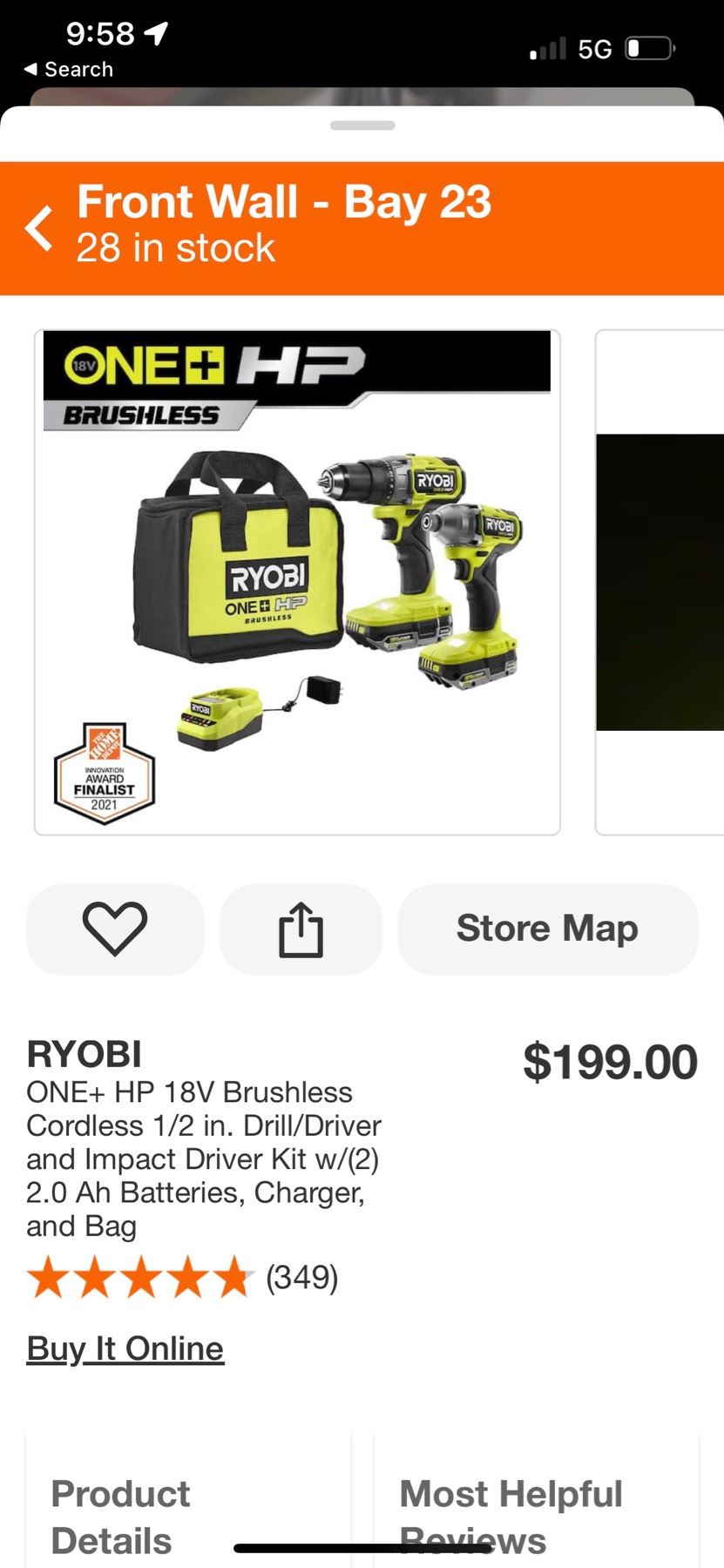Return to Search via status bar link

click(x=70, y=69)
